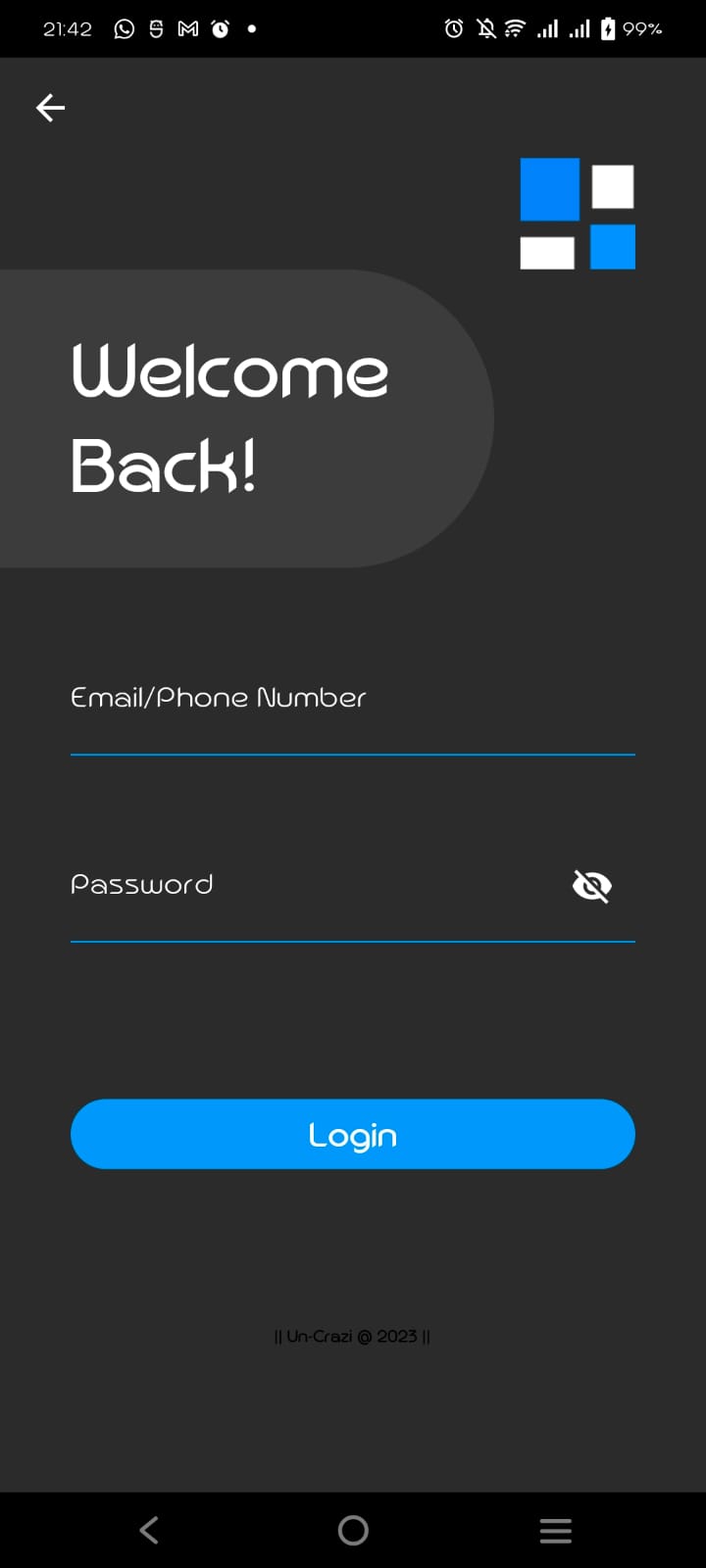Go to home screen via system home button

click(353, 1530)
